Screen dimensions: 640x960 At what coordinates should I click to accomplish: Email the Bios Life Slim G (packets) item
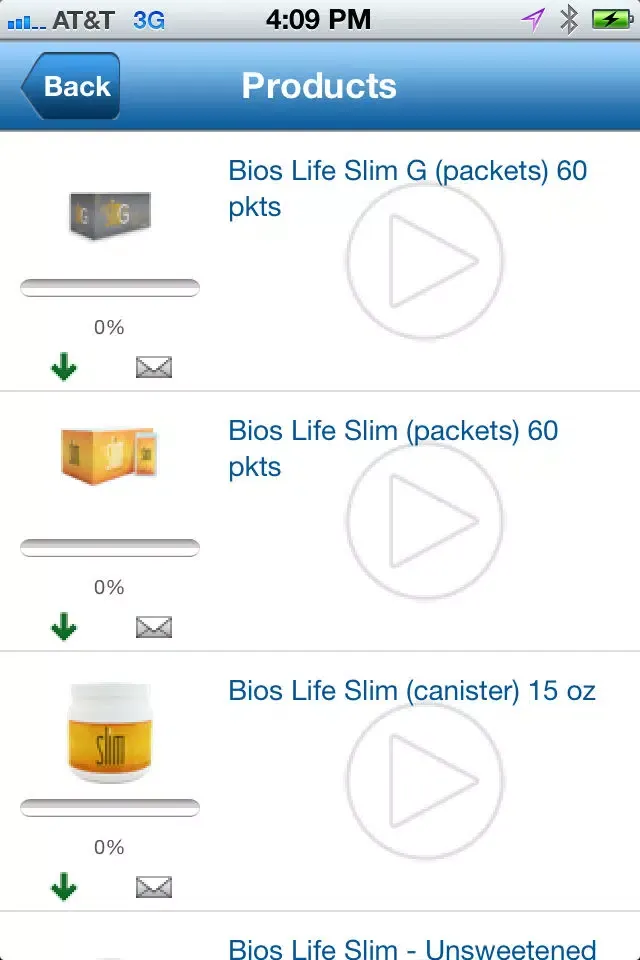(x=154, y=368)
